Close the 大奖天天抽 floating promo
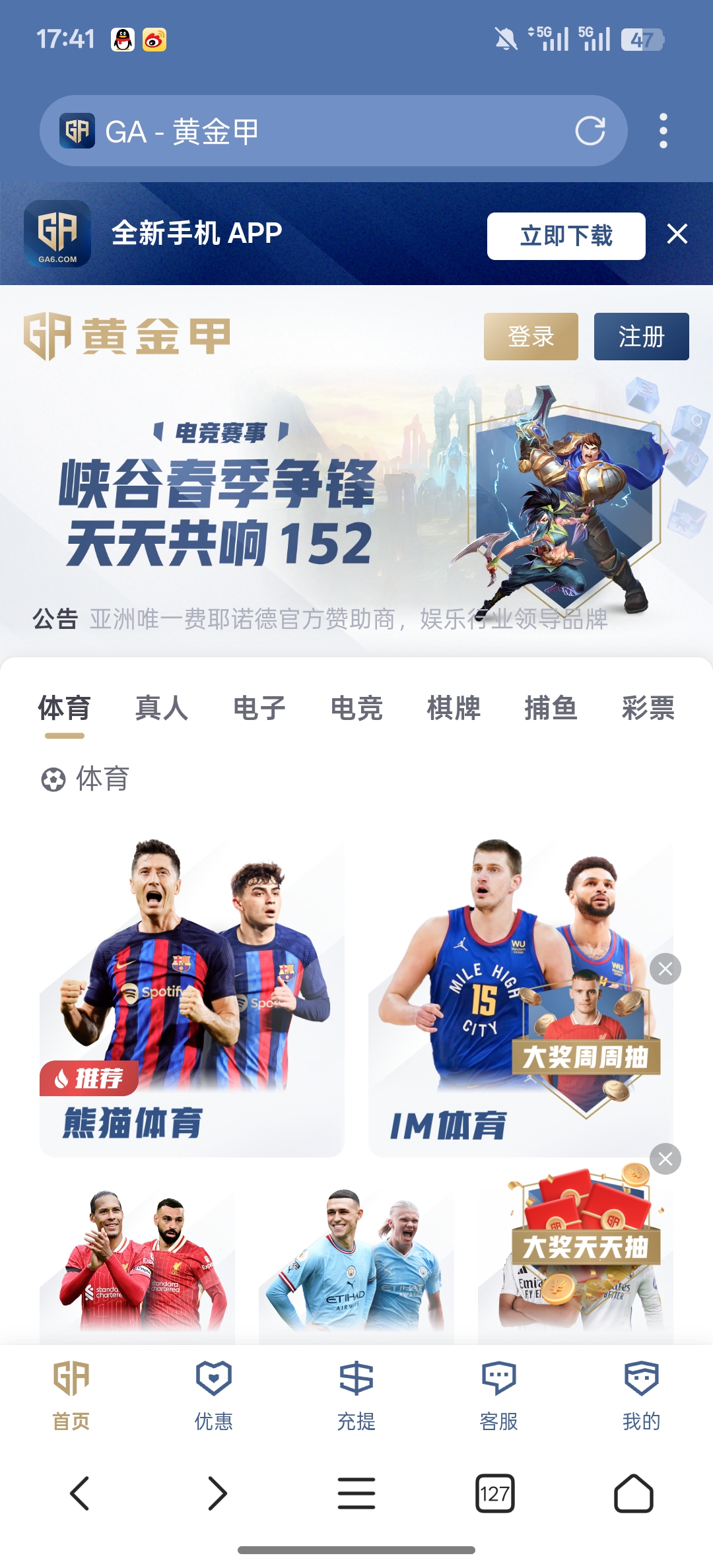Screen dimensions: 713x1568 [x=665, y=1159]
